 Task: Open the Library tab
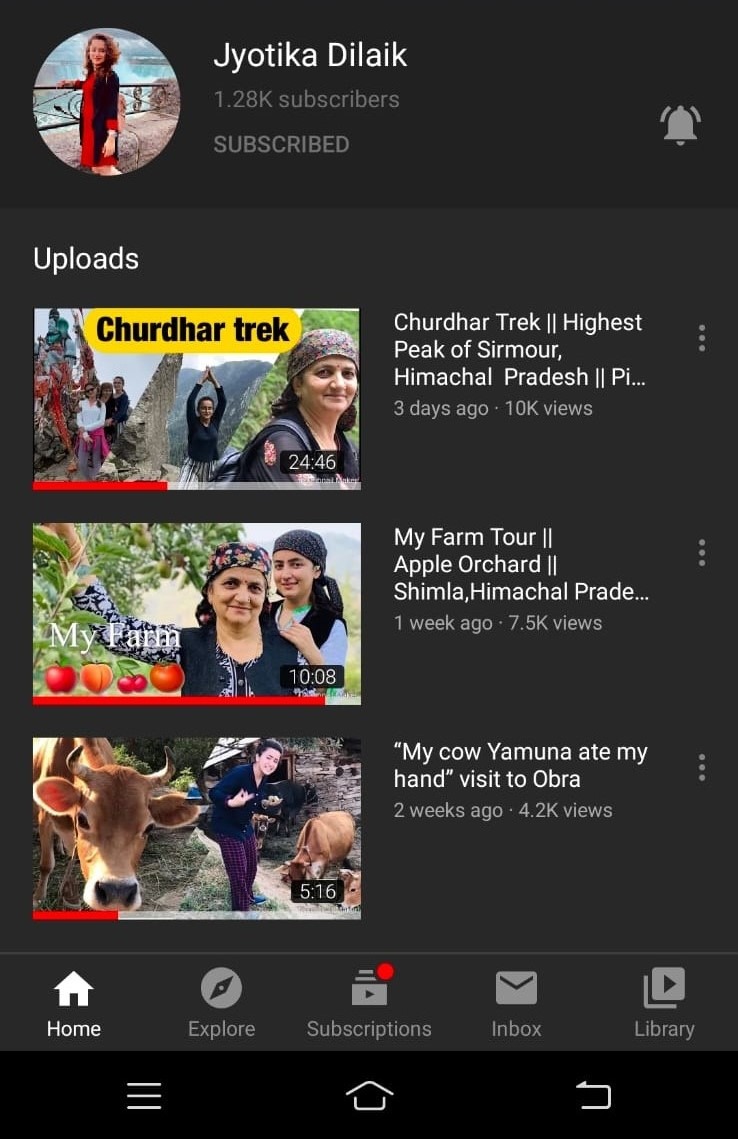(664, 1003)
